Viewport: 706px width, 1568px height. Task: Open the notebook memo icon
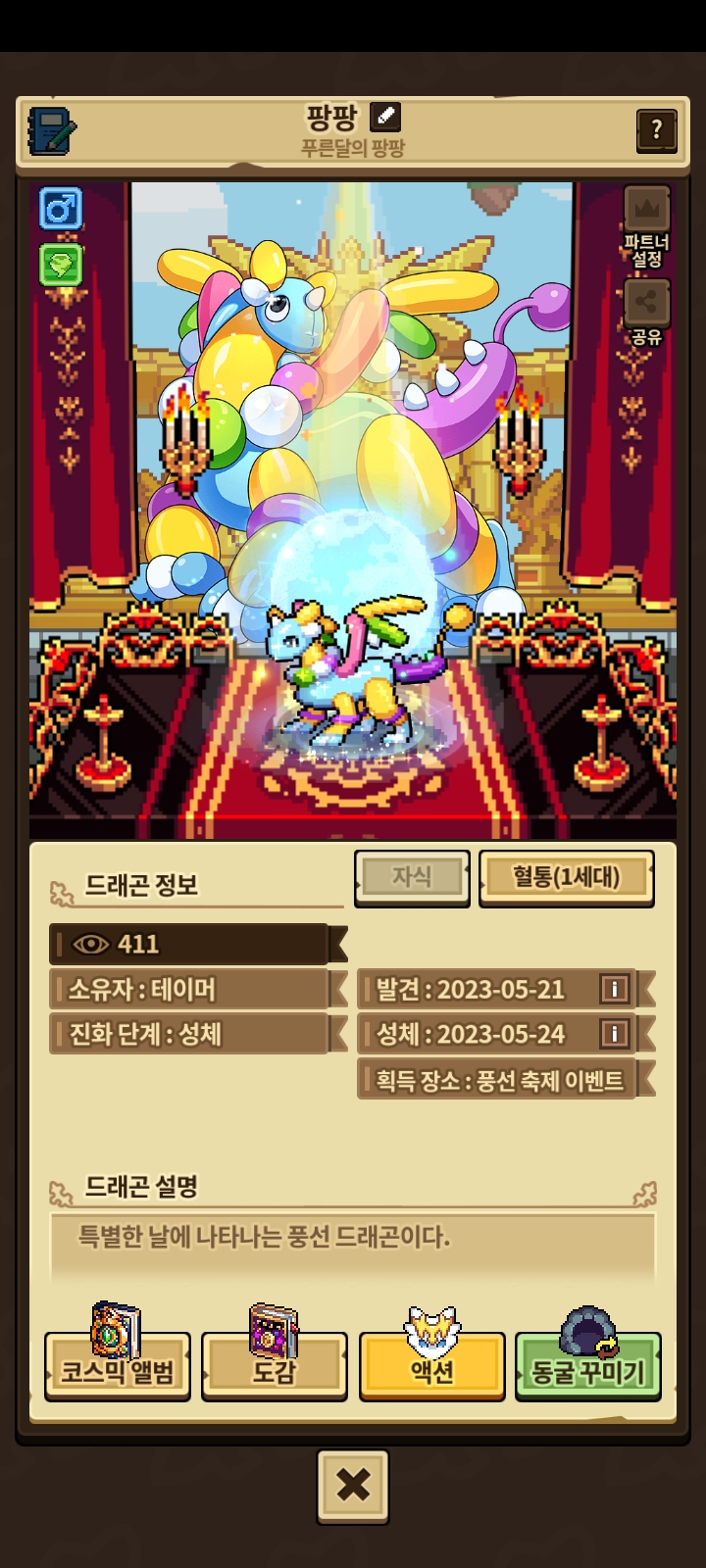tap(52, 130)
